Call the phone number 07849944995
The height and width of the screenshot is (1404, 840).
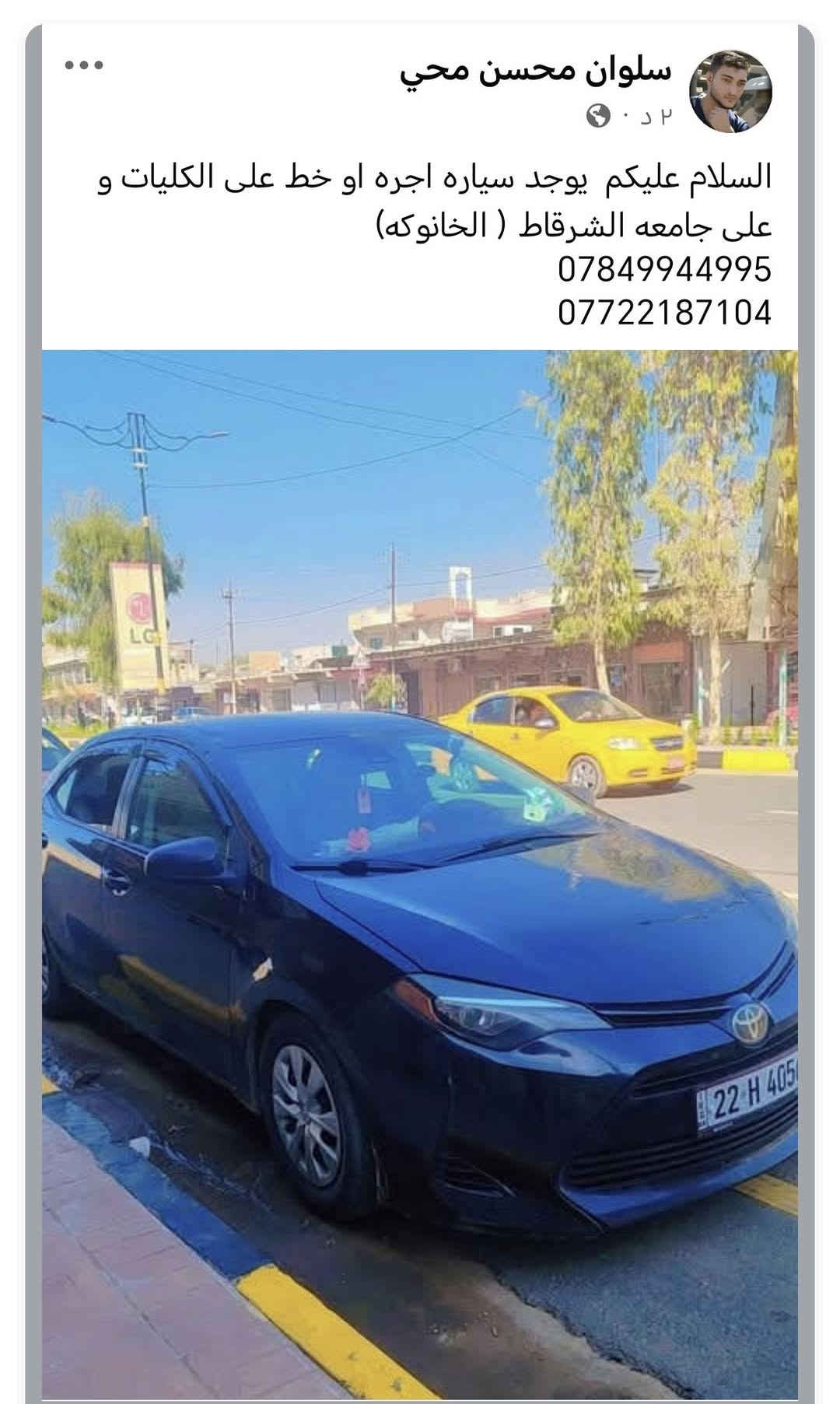pyautogui.click(x=664, y=269)
